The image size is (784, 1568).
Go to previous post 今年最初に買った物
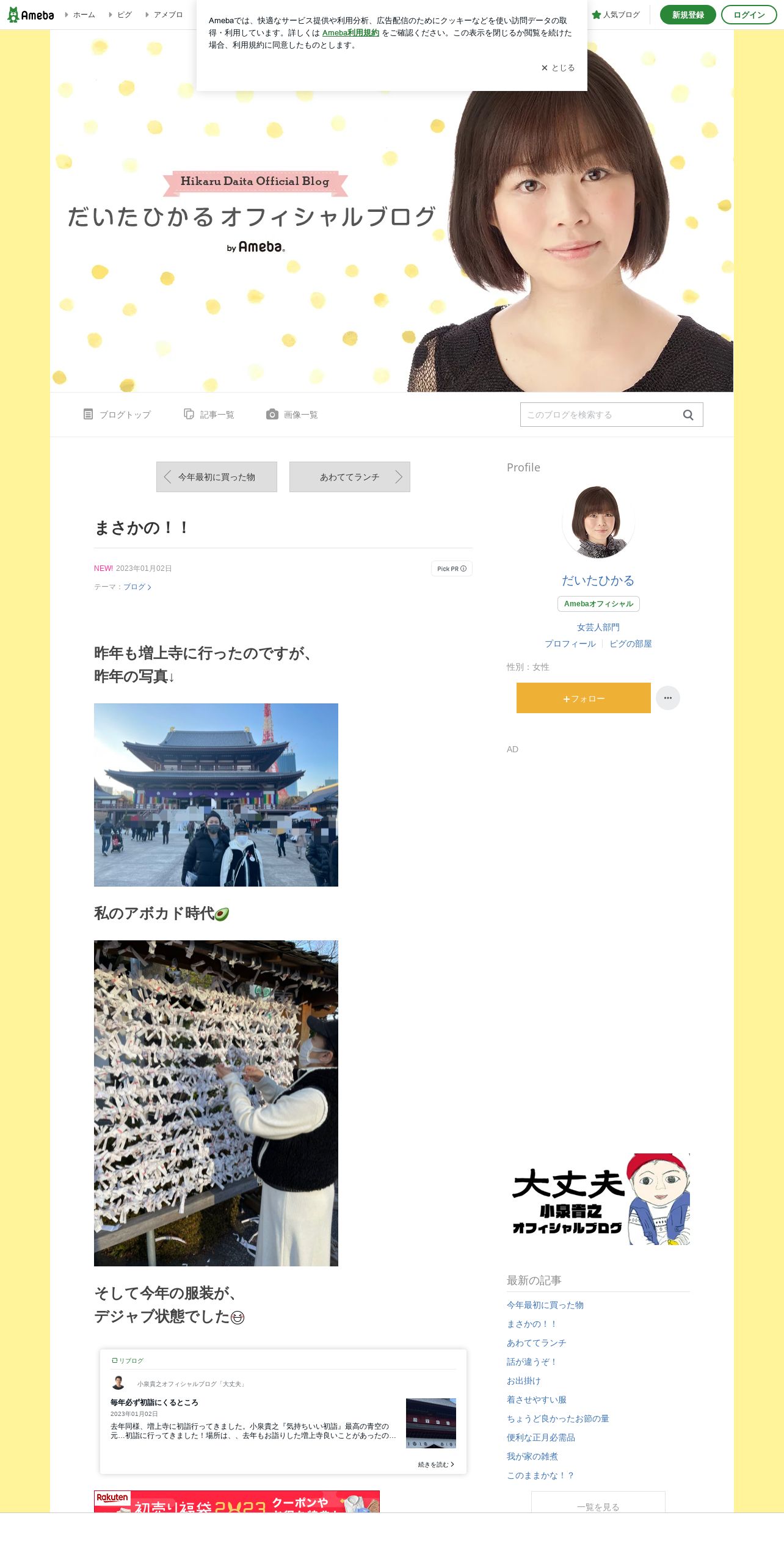coord(217,477)
